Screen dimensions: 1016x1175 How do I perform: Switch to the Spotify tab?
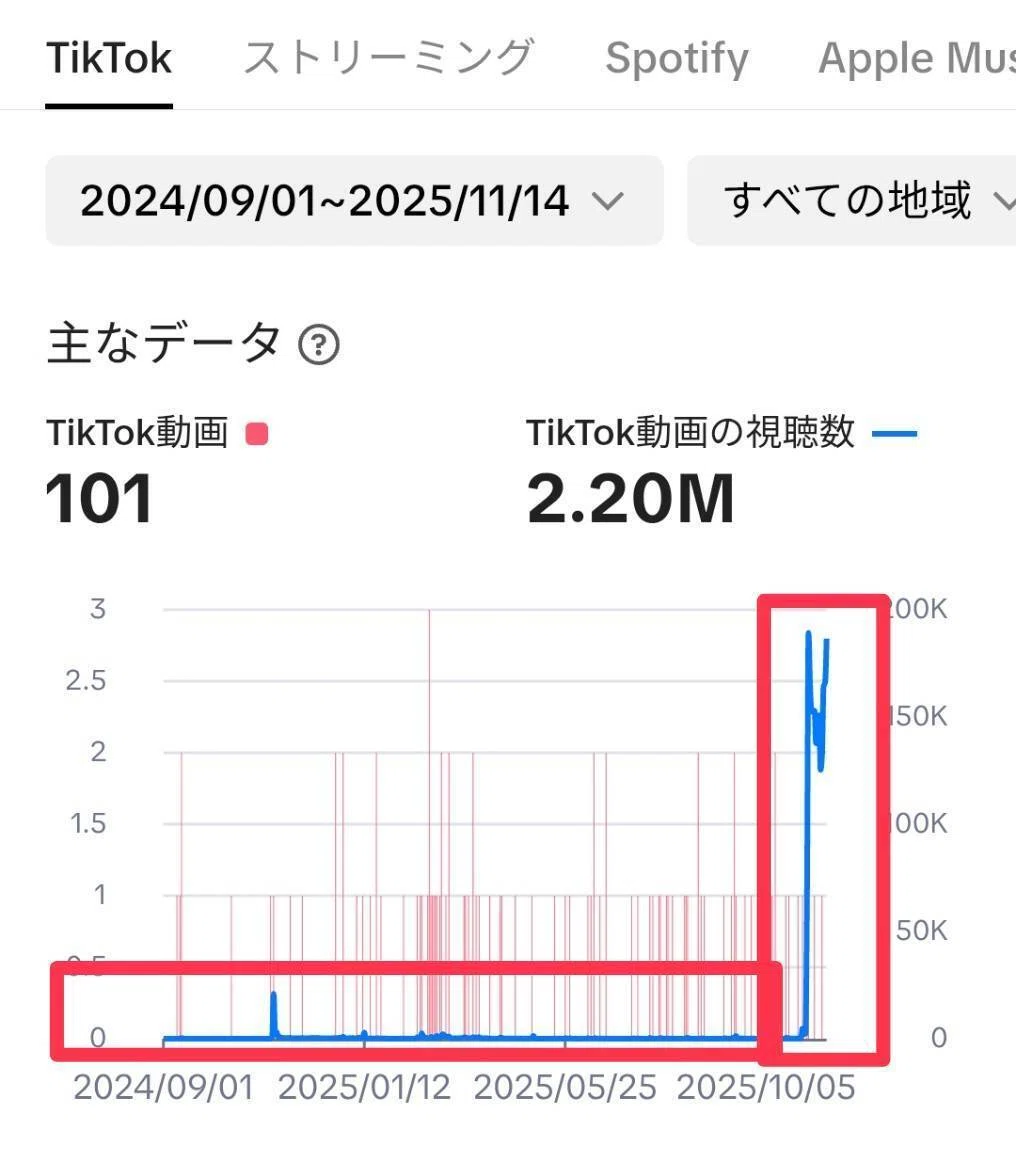(677, 58)
